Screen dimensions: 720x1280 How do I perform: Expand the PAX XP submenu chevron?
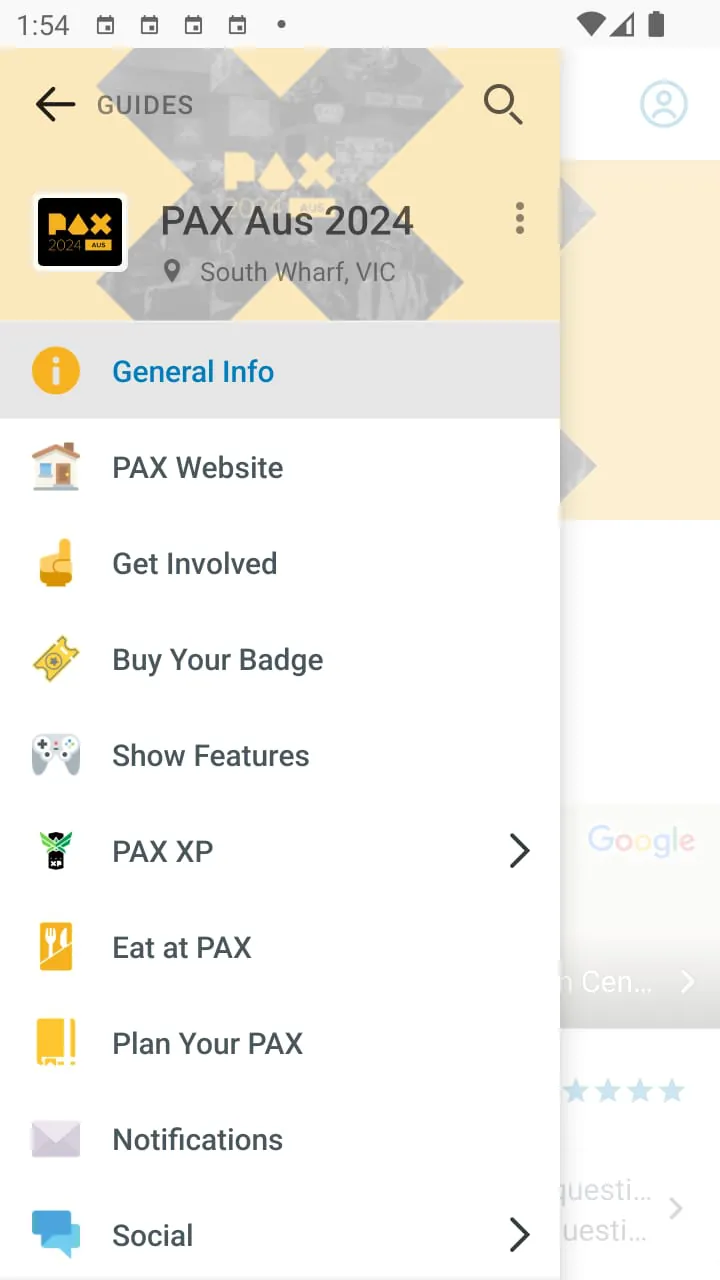tap(520, 851)
